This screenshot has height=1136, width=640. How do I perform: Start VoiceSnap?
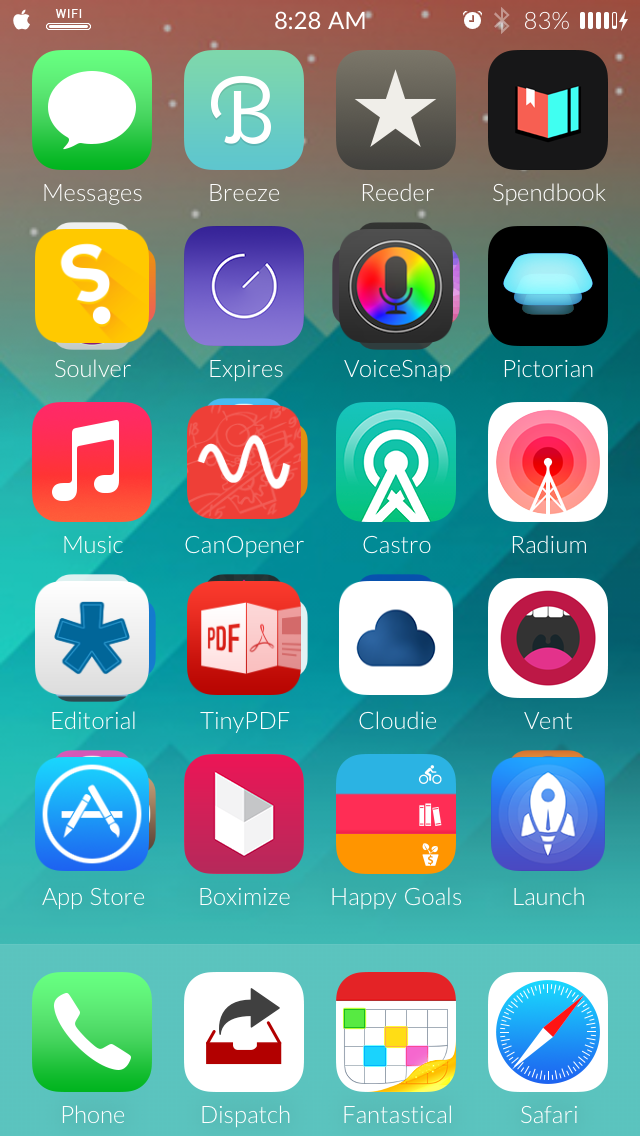pyautogui.click(x=396, y=285)
